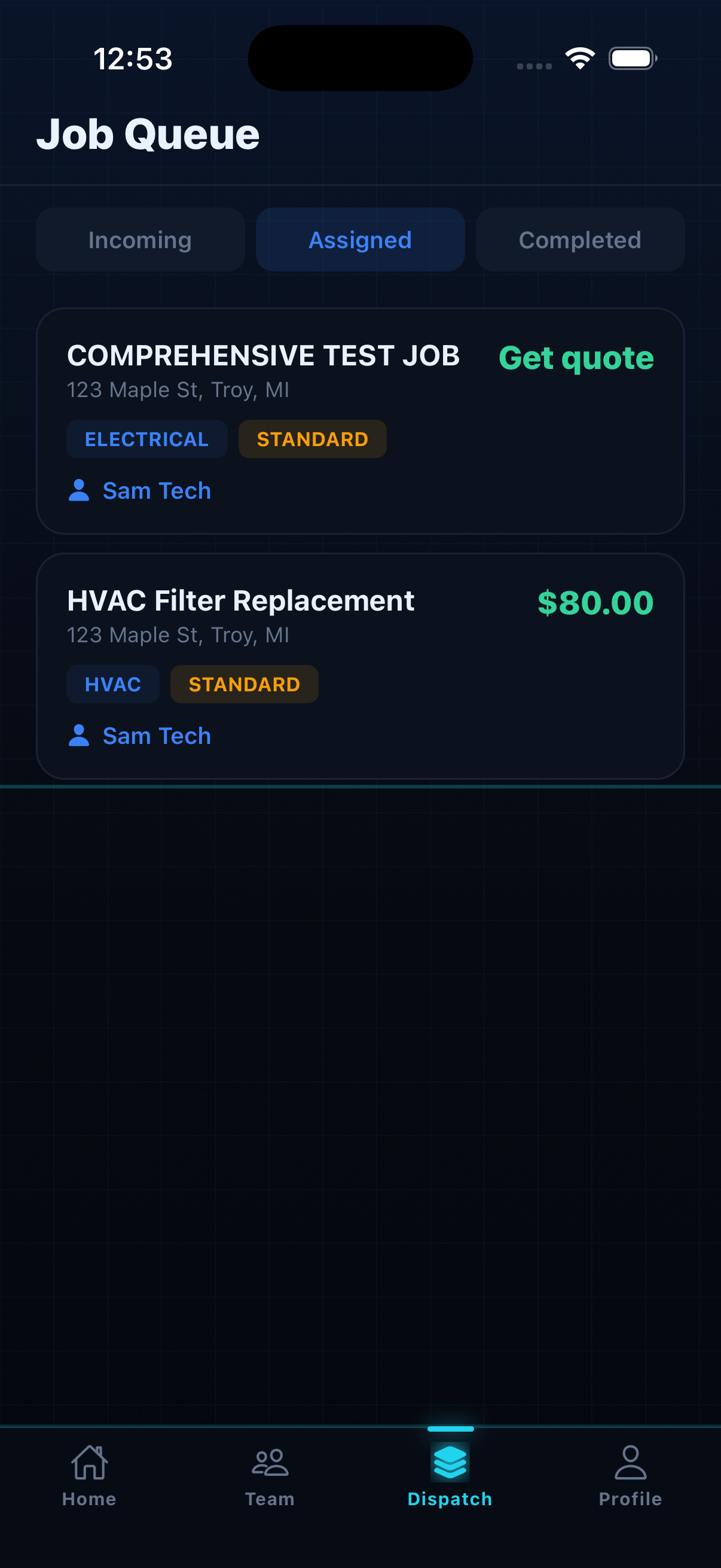Switch to the Incoming jobs tab
Viewport: 721px width, 1568px height.
coord(140,240)
